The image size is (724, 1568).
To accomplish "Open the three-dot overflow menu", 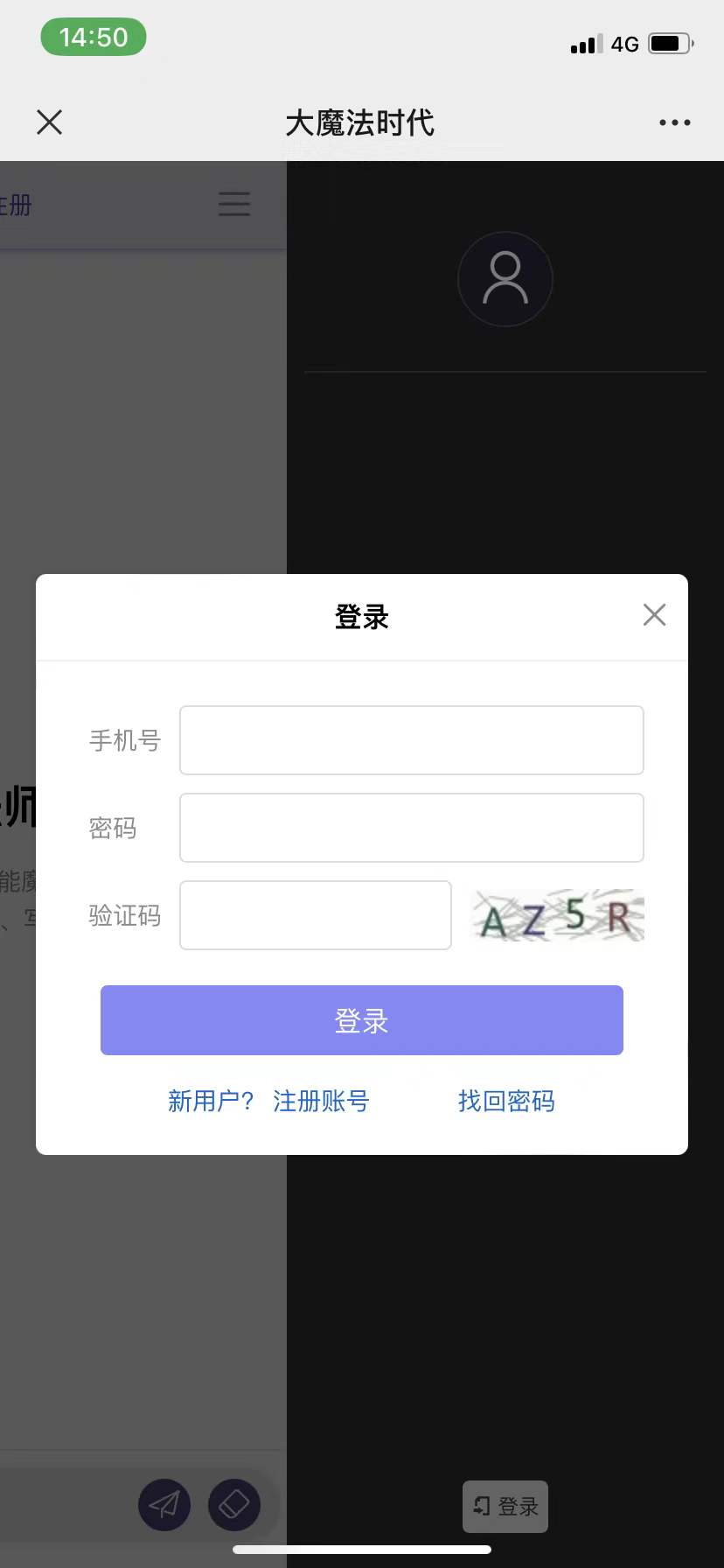I will tap(674, 122).
